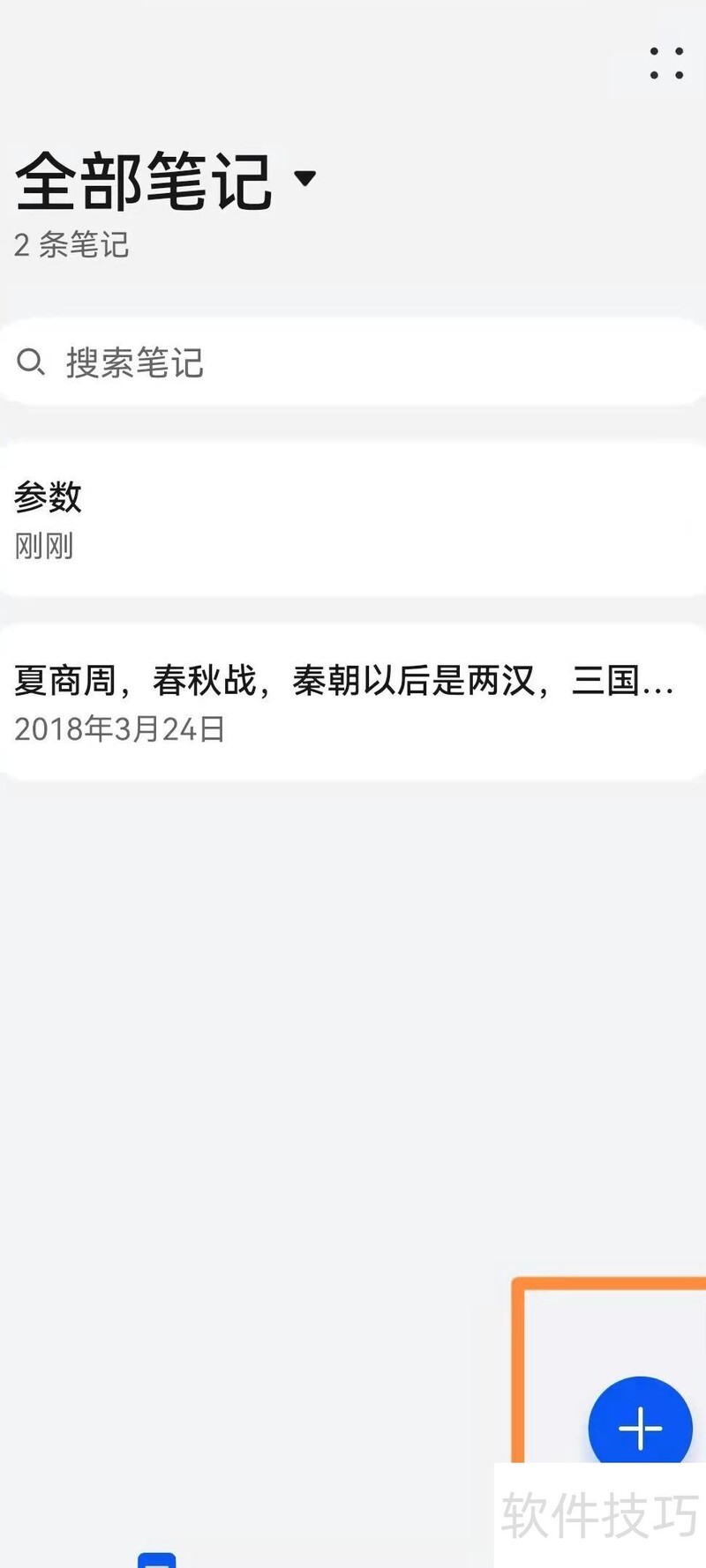Tap the 2 条笔记 count text
This screenshot has height=1568, width=706.
[71, 246]
